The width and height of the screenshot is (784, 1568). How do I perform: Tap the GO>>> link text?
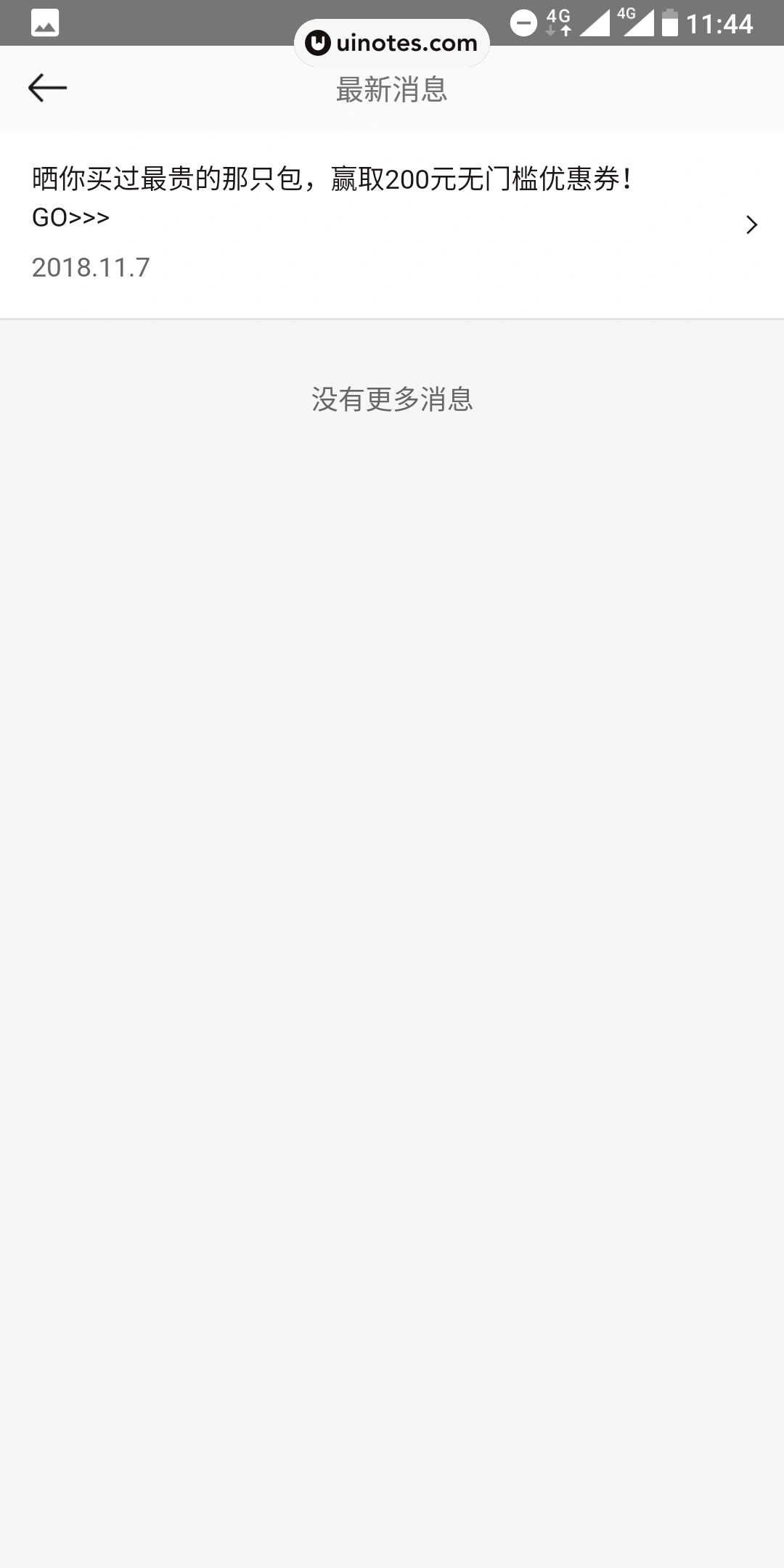70,216
